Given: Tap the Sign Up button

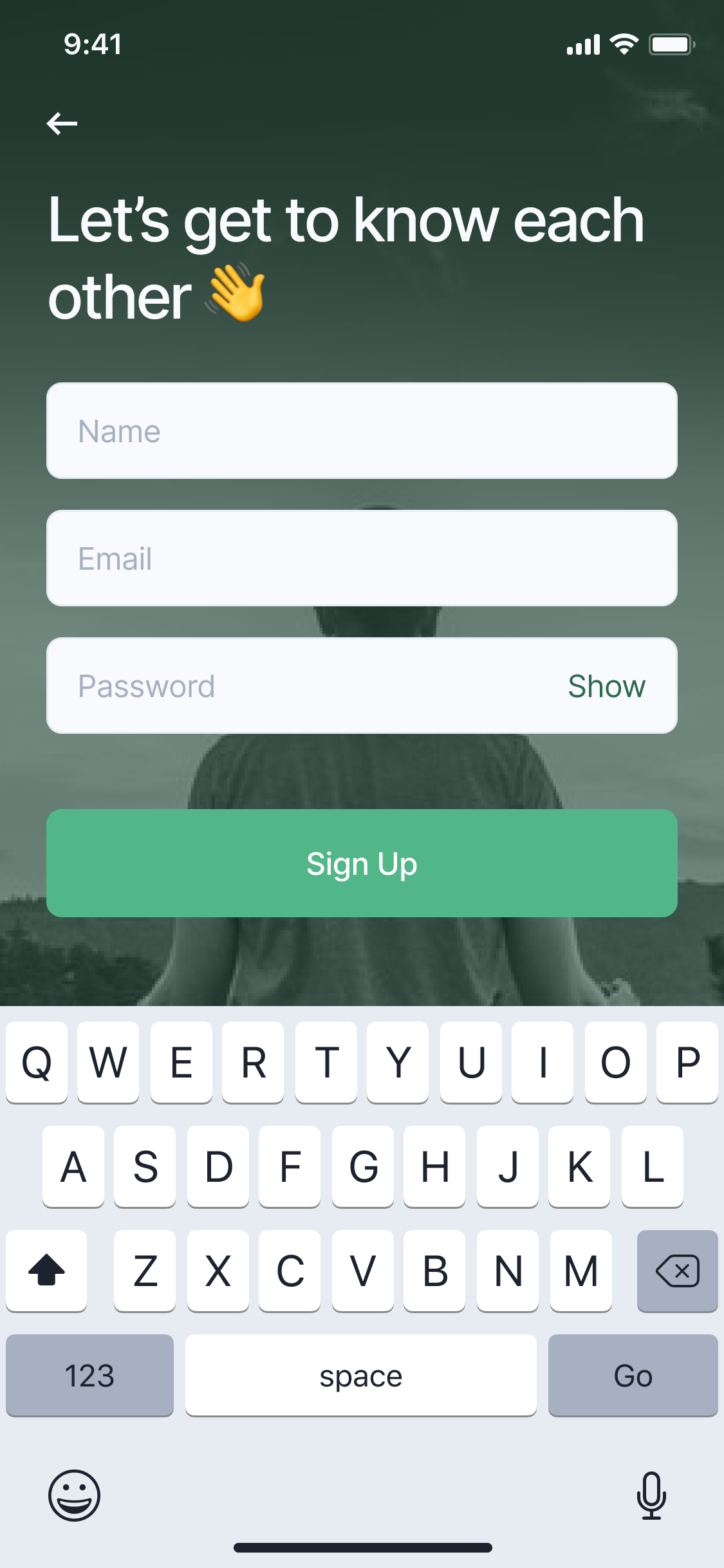Looking at the screenshot, I should tap(362, 863).
